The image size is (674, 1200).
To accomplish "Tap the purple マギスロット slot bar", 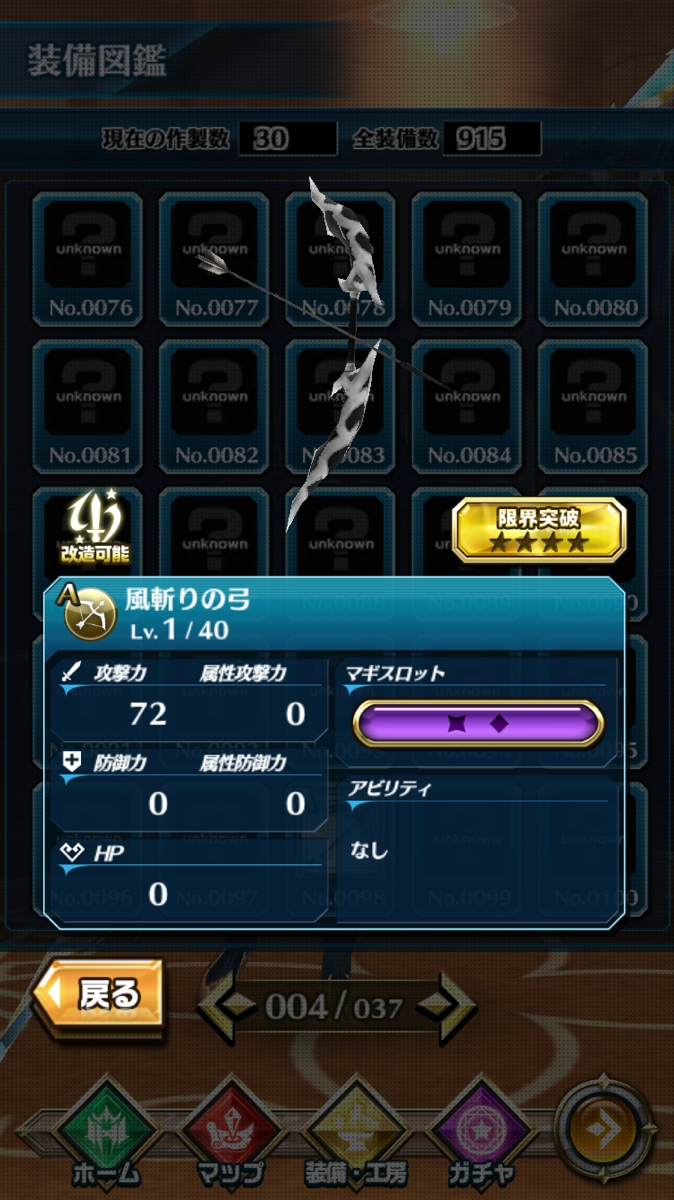I will pyautogui.click(x=478, y=723).
